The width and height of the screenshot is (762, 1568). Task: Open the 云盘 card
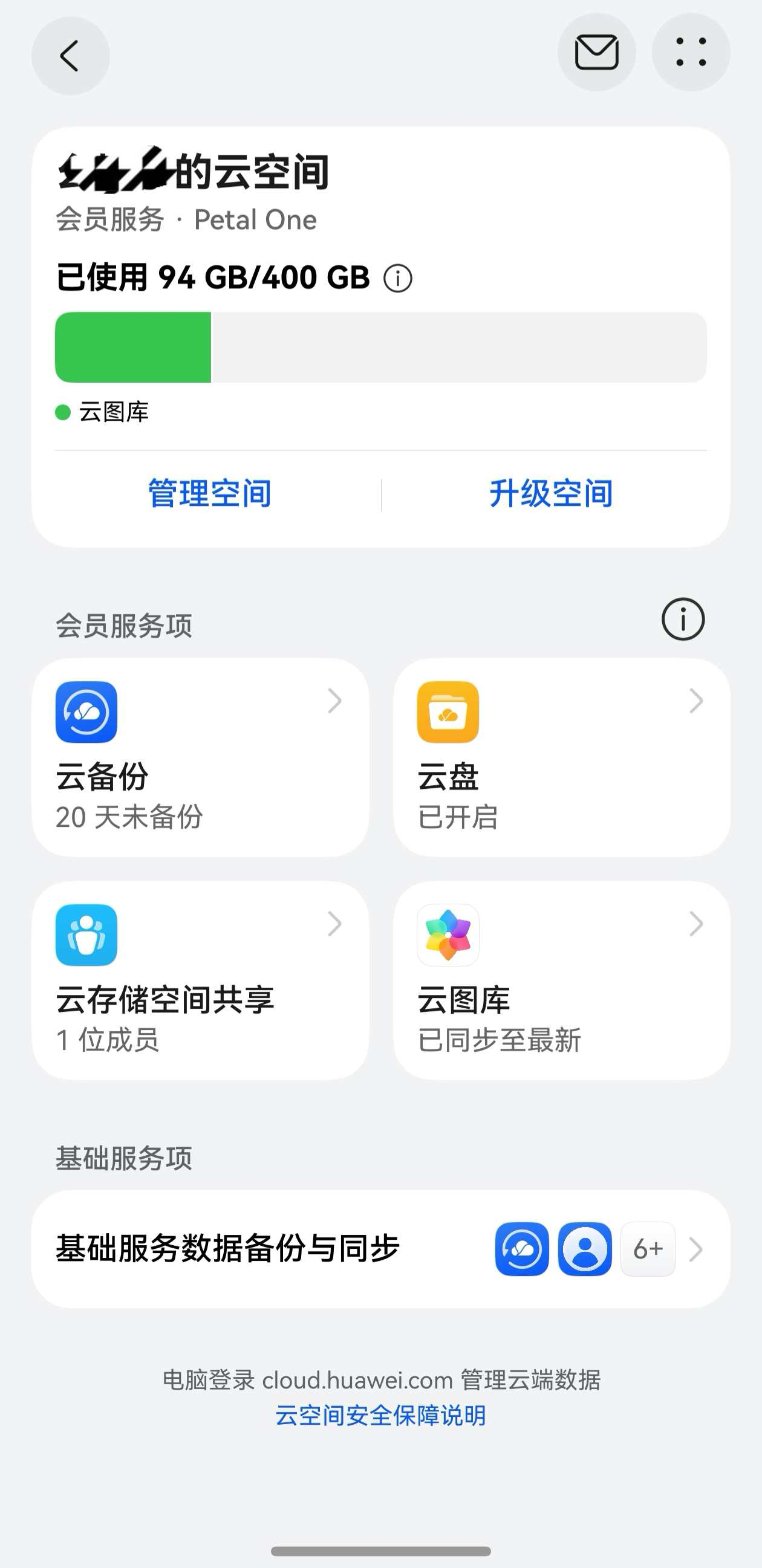click(x=562, y=757)
